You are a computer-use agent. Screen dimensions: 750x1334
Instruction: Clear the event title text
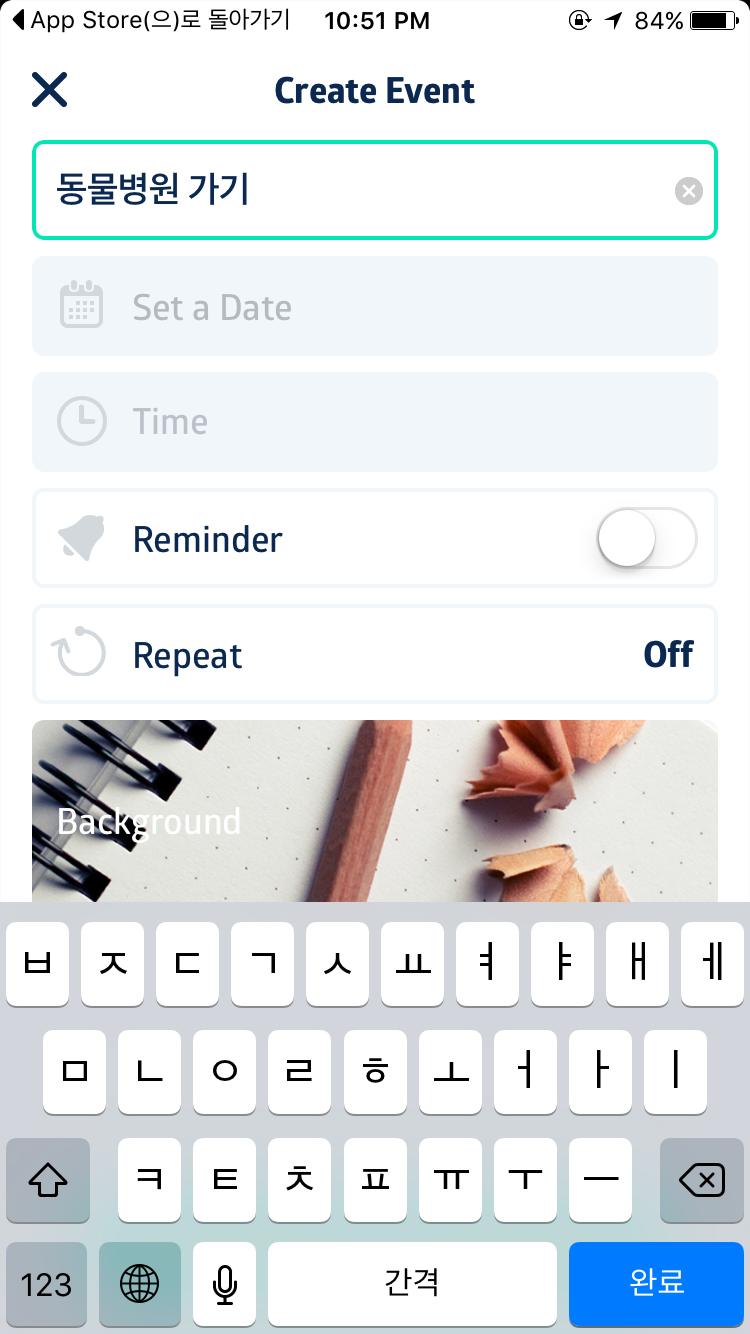688,191
